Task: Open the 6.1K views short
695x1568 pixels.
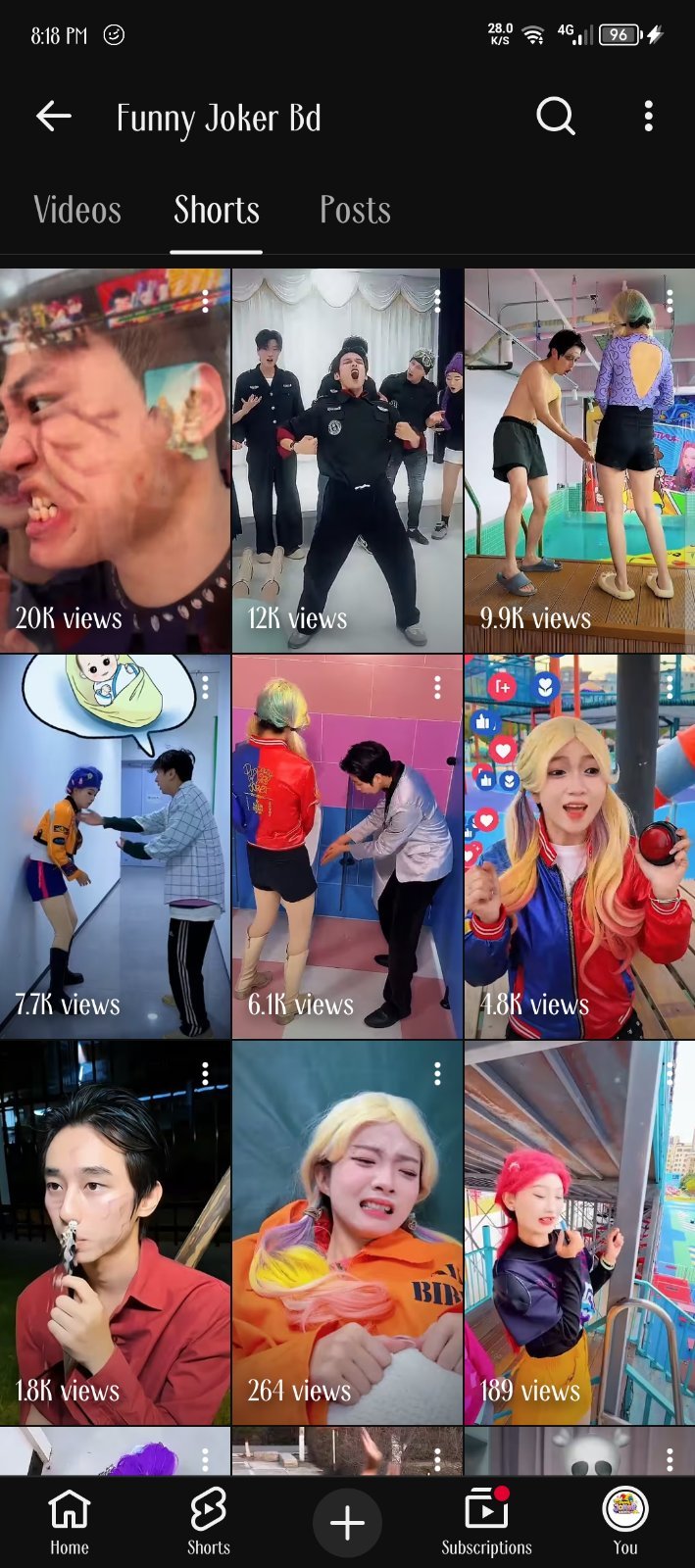Action: pyautogui.click(x=347, y=847)
